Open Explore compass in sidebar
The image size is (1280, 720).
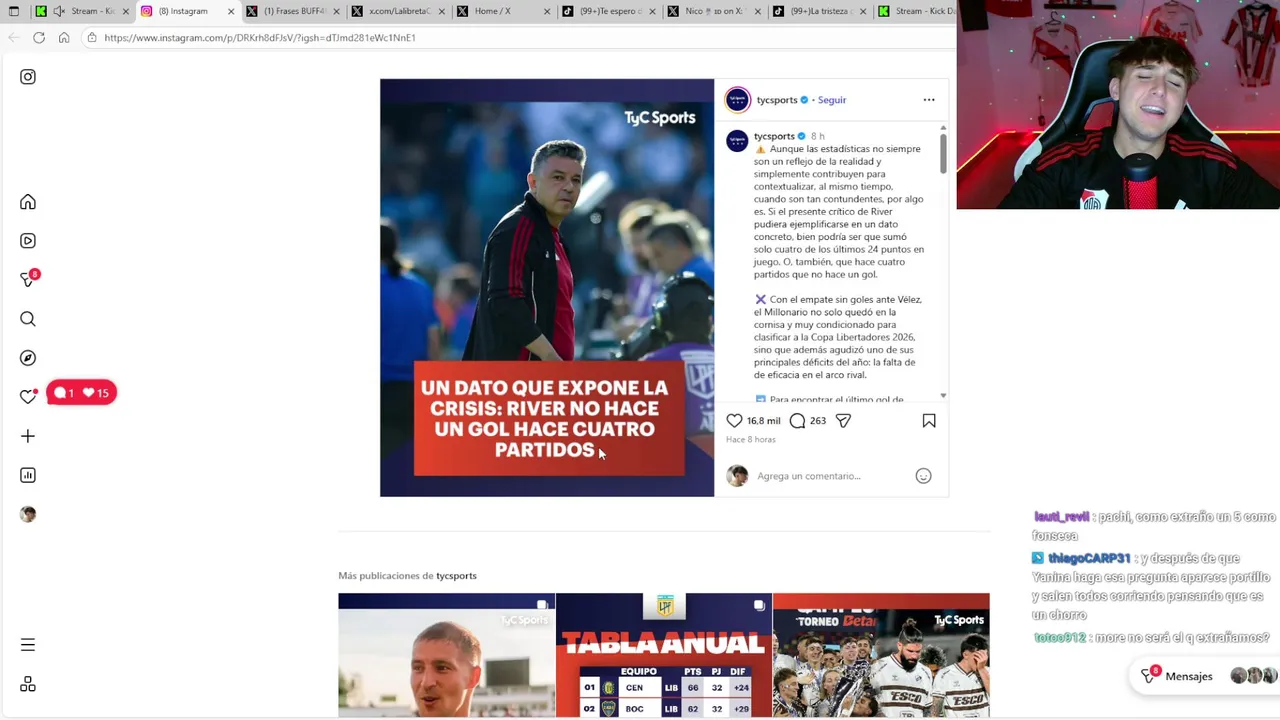pyautogui.click(x=28, y=358)
